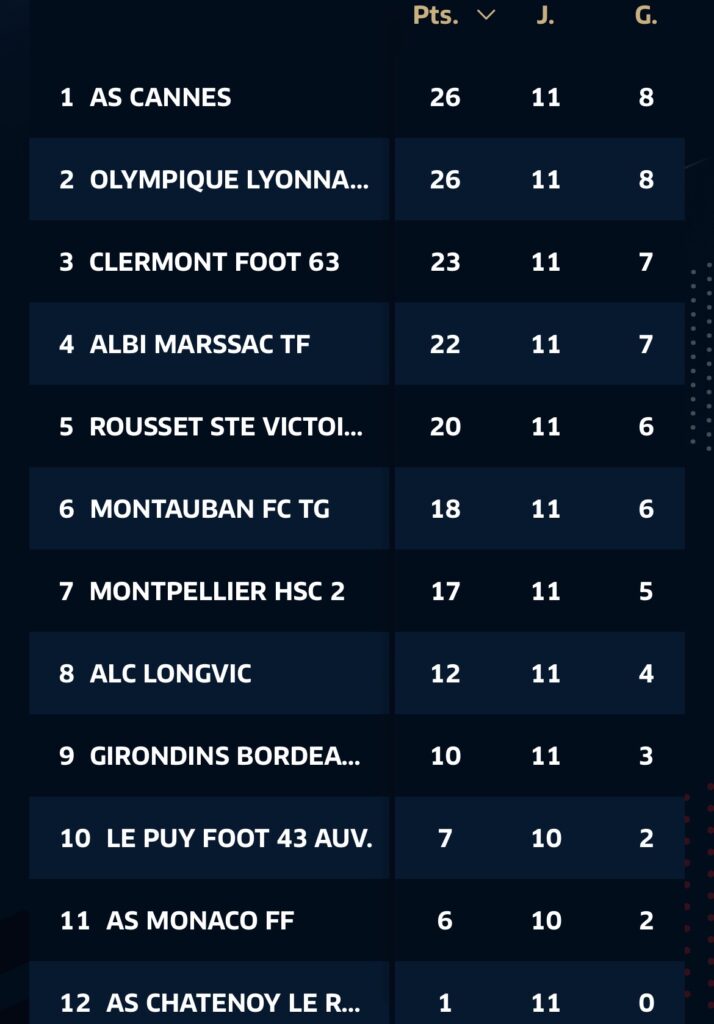Viewport: 714px width, 1024px height.
Task: Open Montpellier HSC 2 team row
Action: [x=217, y=591]
